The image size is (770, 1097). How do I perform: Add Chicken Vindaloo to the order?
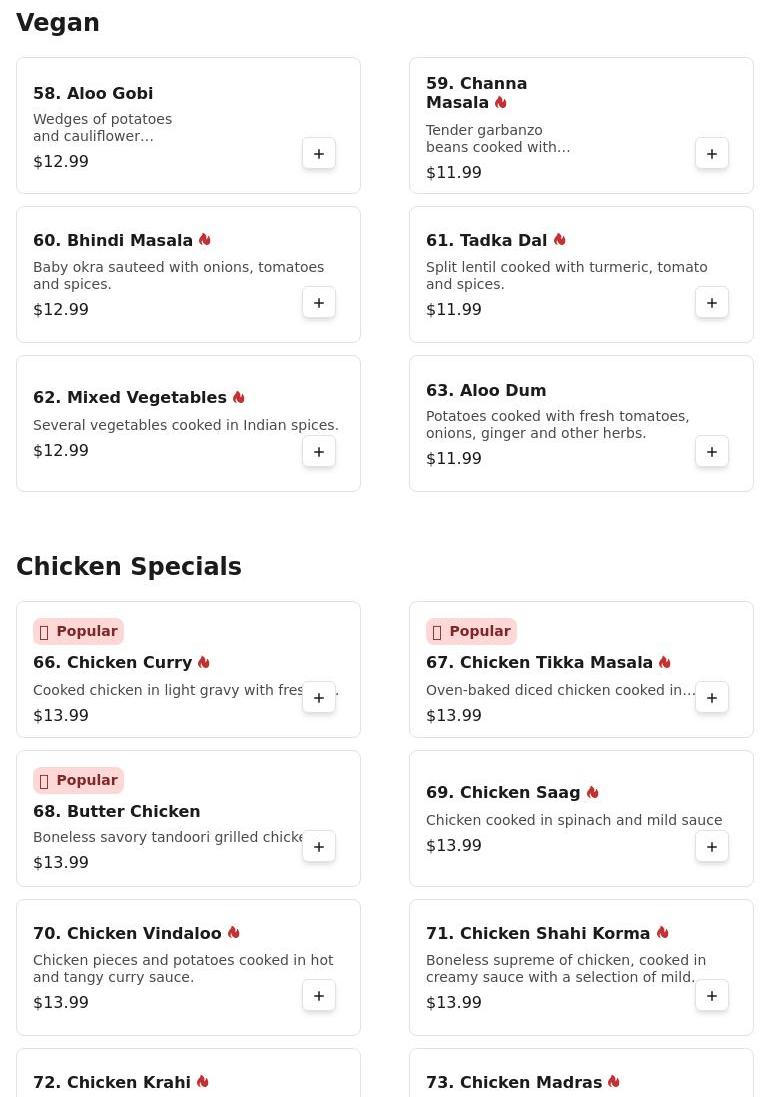319,996
